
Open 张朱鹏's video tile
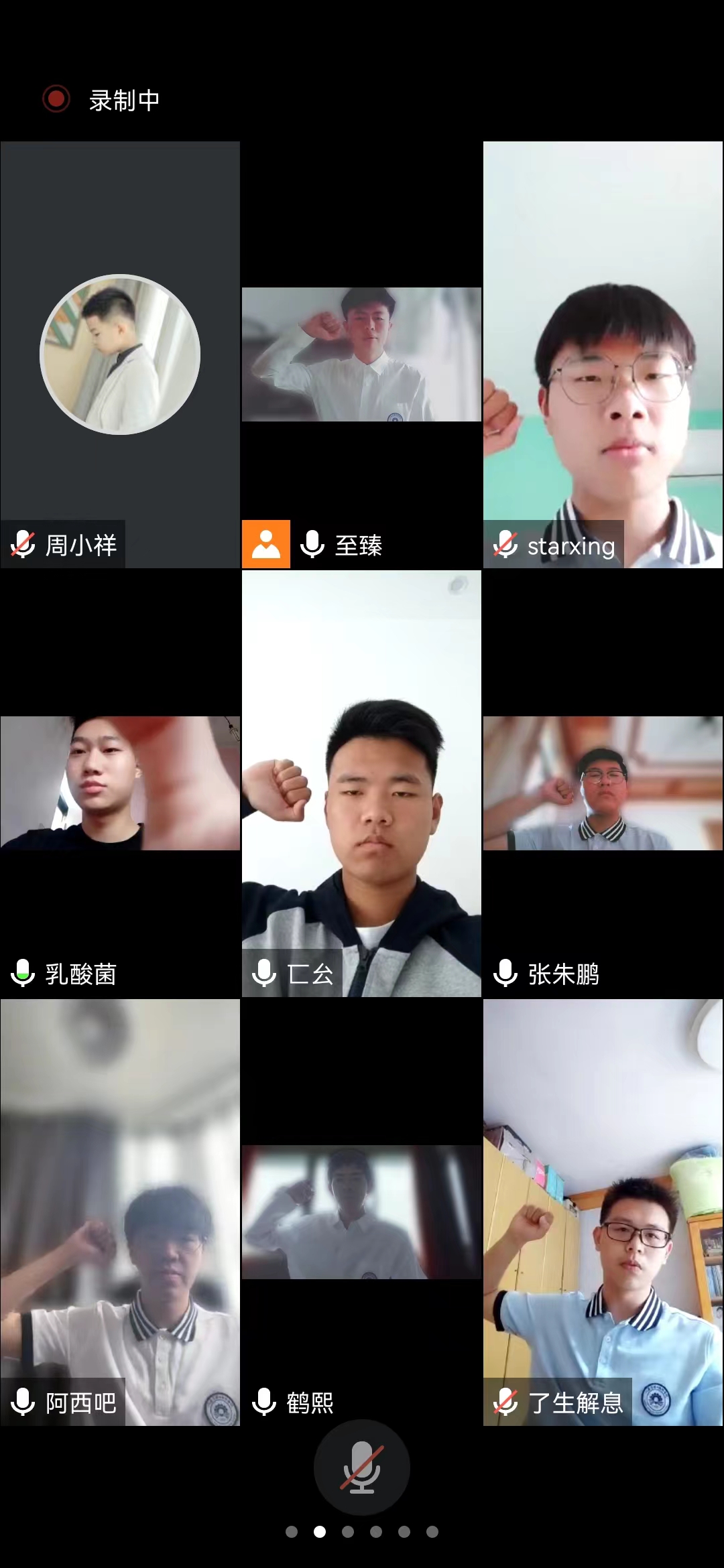coord(603,783)
